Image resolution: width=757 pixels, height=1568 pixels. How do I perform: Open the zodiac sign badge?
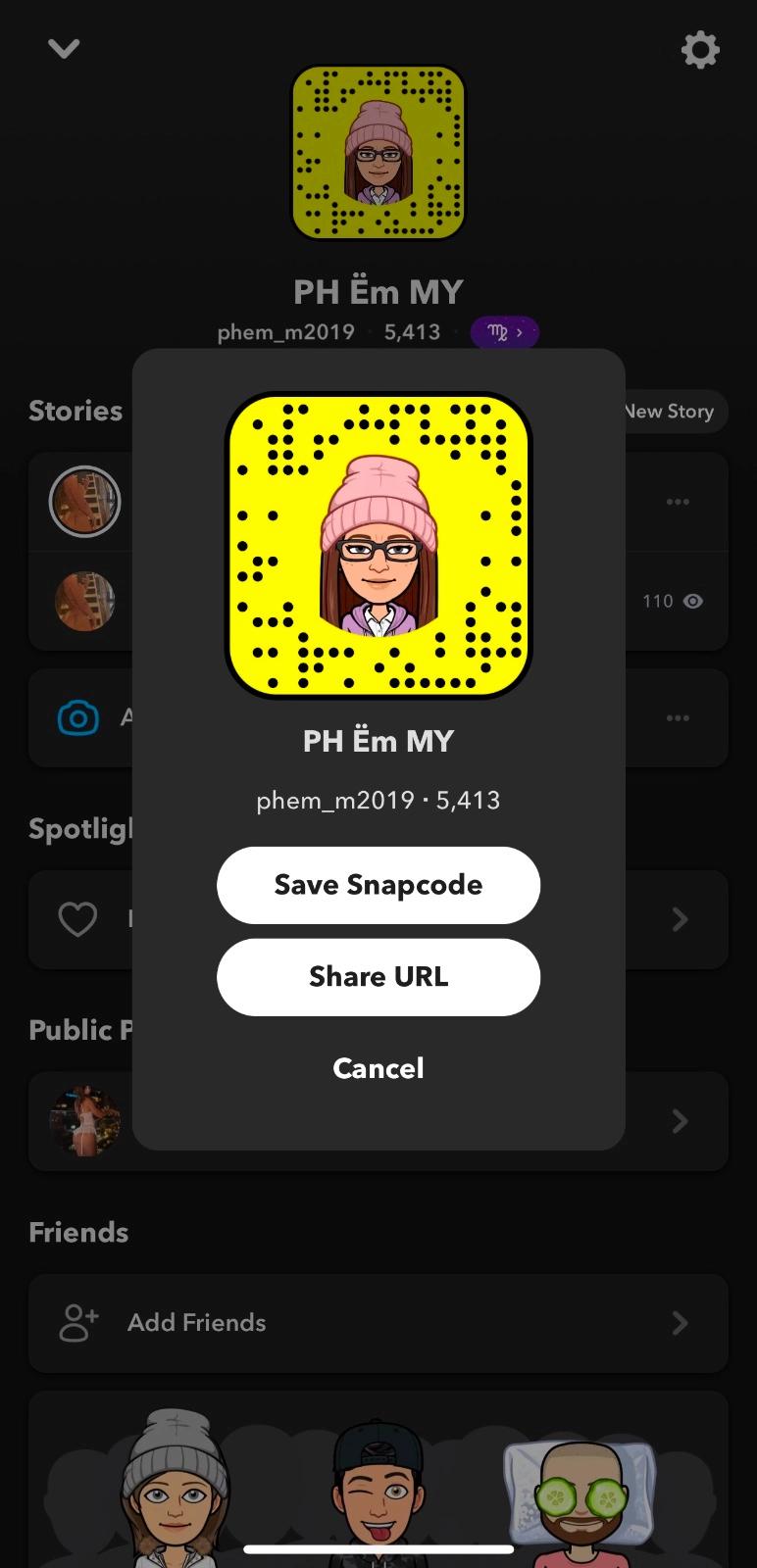pos(504,332)
